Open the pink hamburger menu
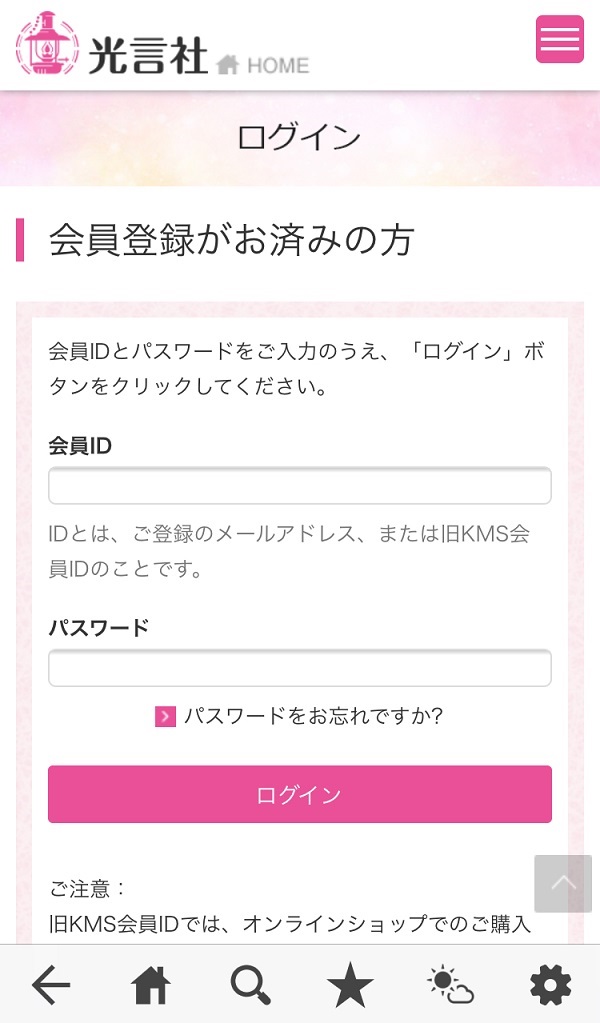This screenshot has width=600, height=1023. [560, 39]
